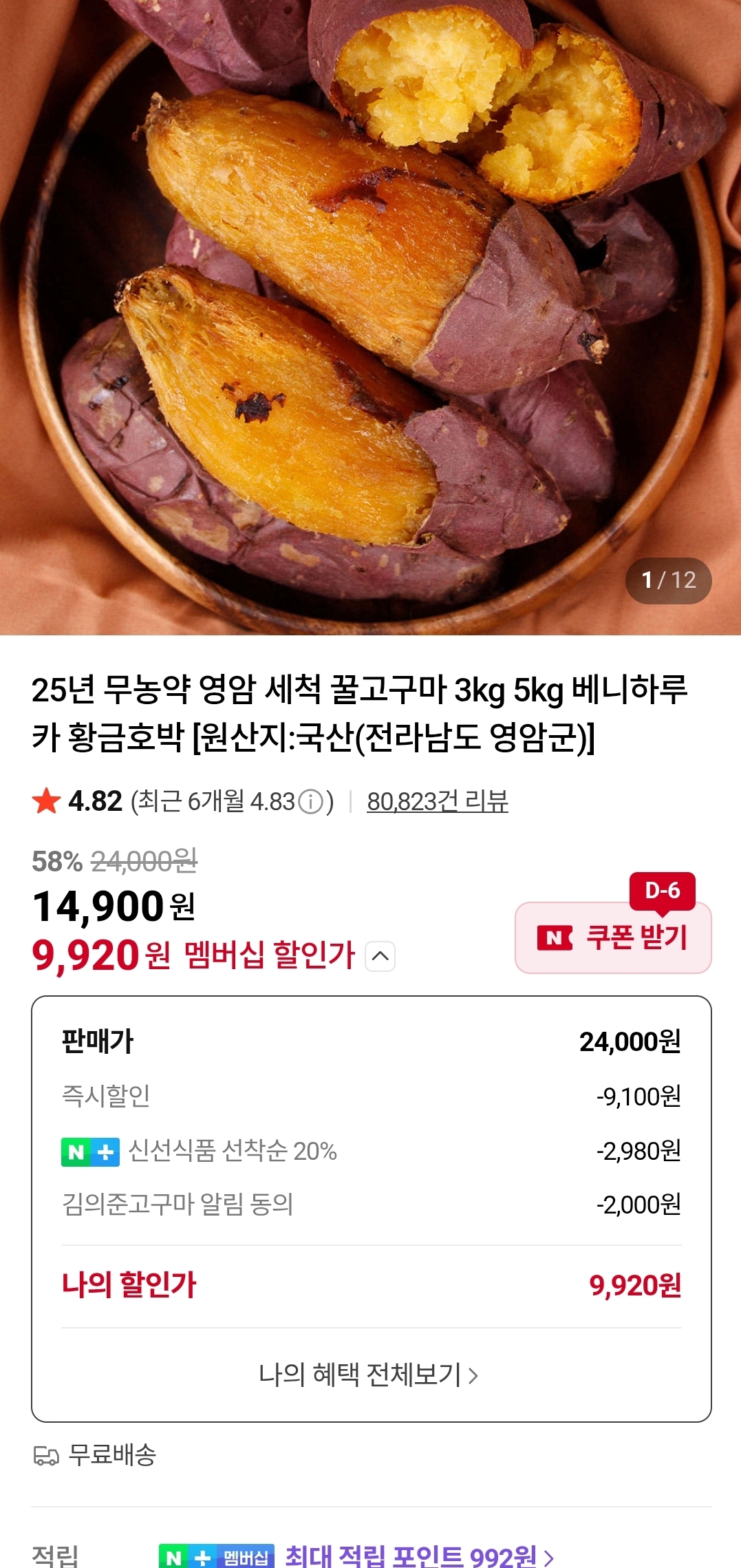Open the sweet potato product photo
Screen dimensions: 741x1568
370,317
